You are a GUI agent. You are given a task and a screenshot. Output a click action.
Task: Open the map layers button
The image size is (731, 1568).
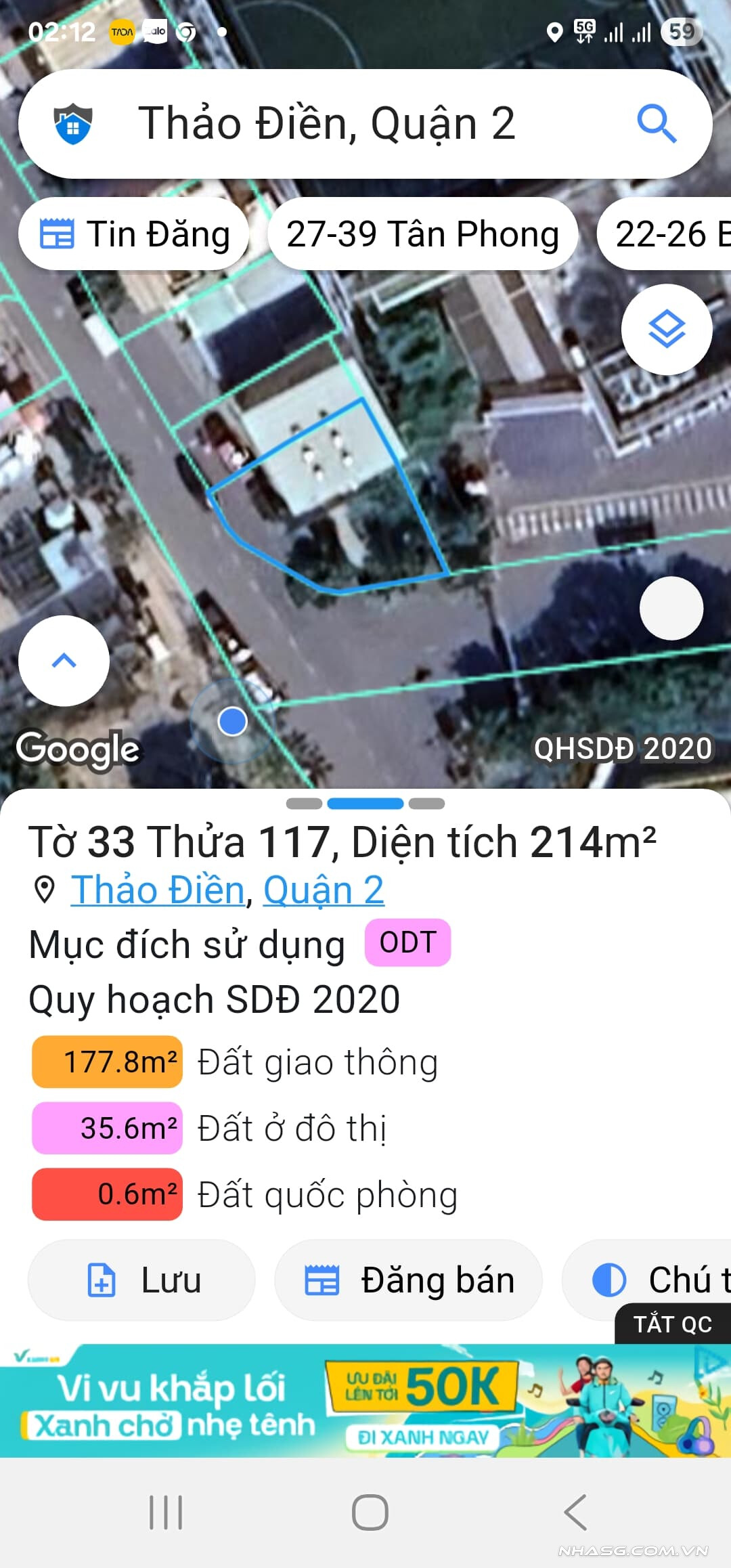[x=667, y=330]
